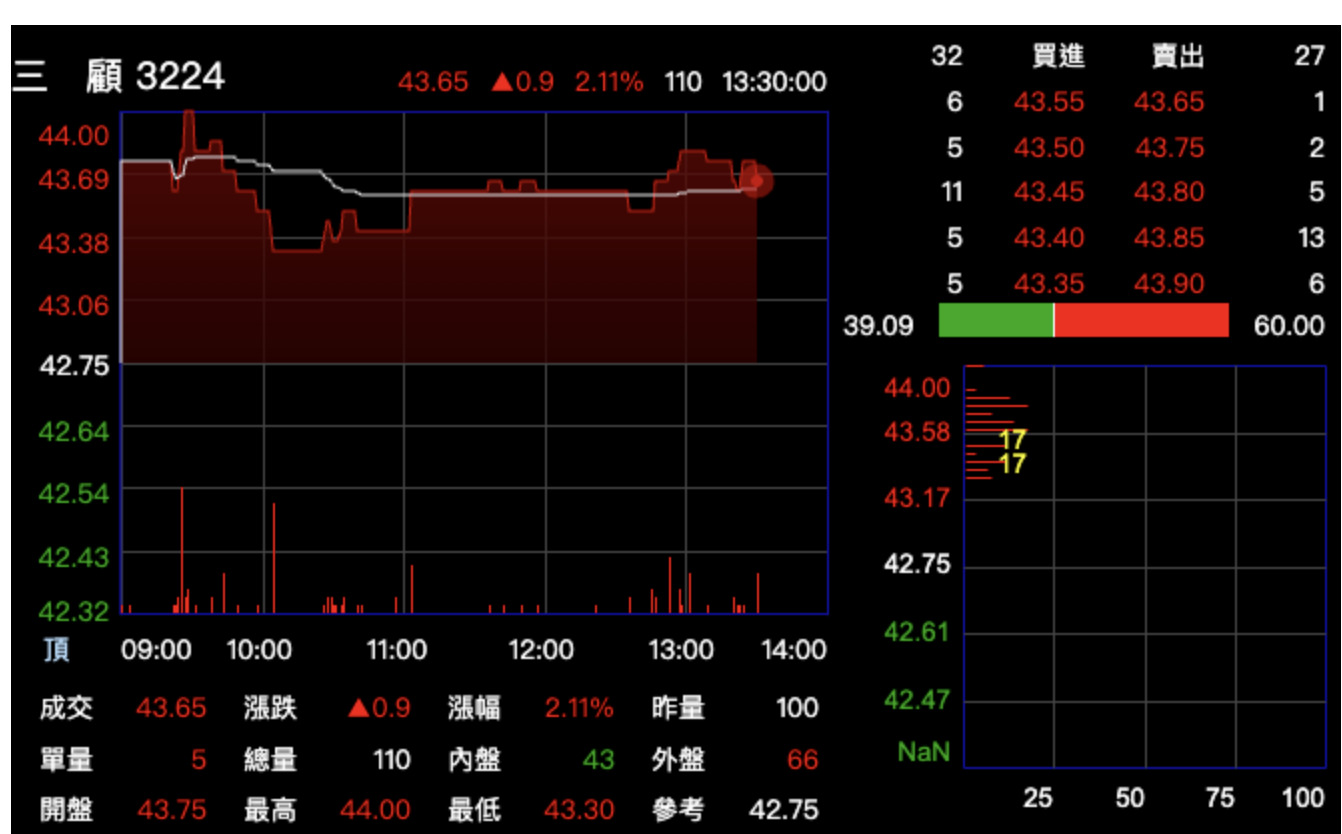
Task: Open the hamburger menu icon
Action: 30,78
